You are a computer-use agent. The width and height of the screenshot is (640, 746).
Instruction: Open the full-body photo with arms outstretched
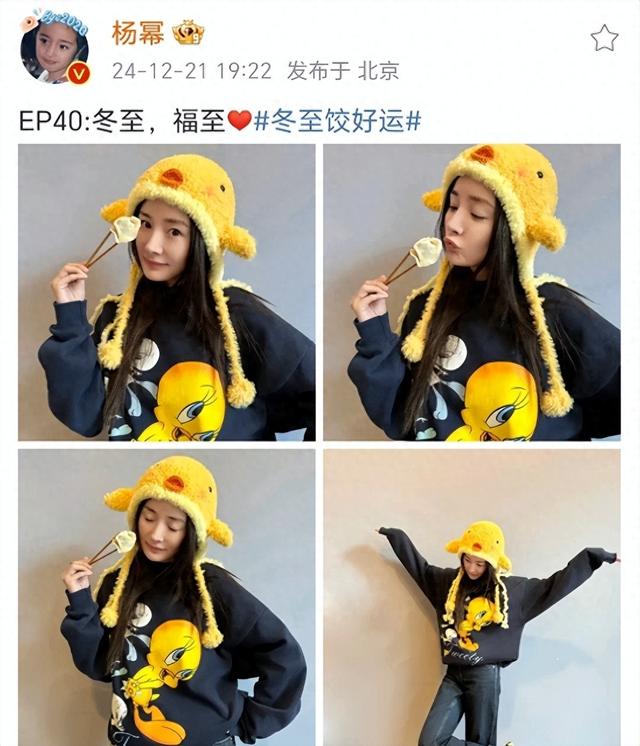pos(471,597)
